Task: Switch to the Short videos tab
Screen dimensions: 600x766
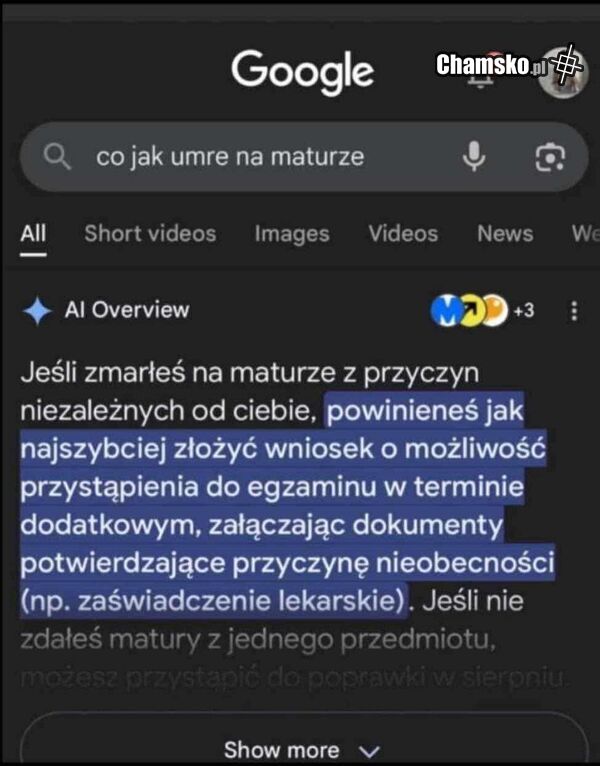Action: pyautogui.click(x=150, y=233)
